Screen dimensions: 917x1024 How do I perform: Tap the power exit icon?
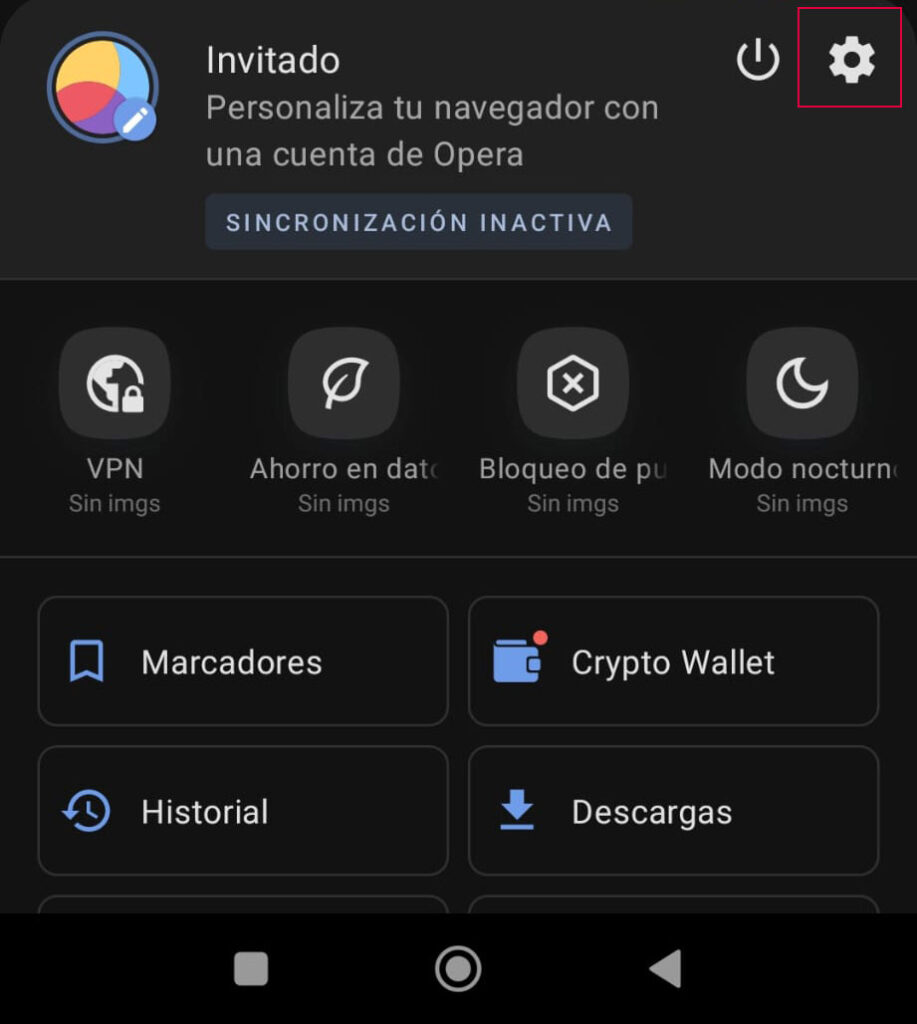757,60
